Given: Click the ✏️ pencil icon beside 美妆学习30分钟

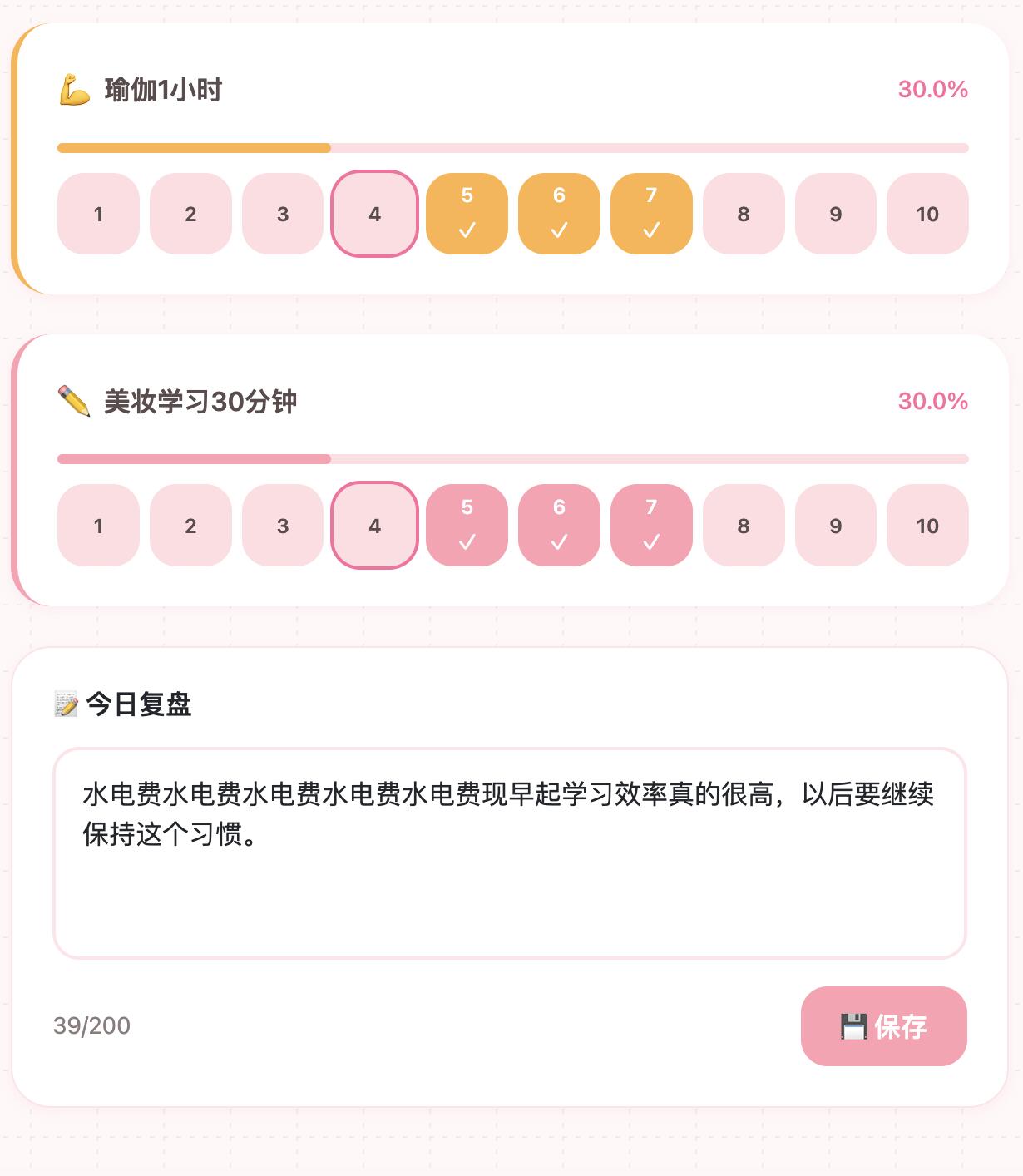Looking at the screenshot, I should 72,400.
